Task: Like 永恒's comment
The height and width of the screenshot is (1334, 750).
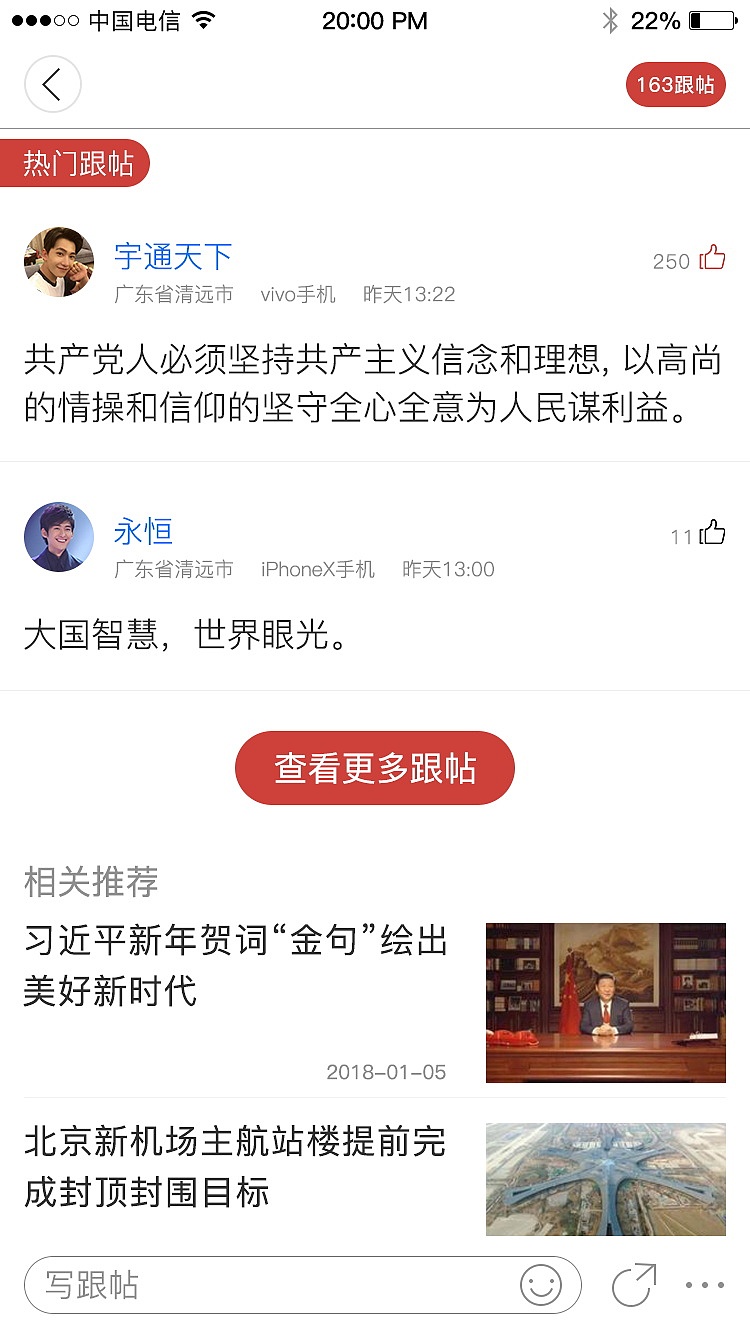Action: tap(712, 533)
